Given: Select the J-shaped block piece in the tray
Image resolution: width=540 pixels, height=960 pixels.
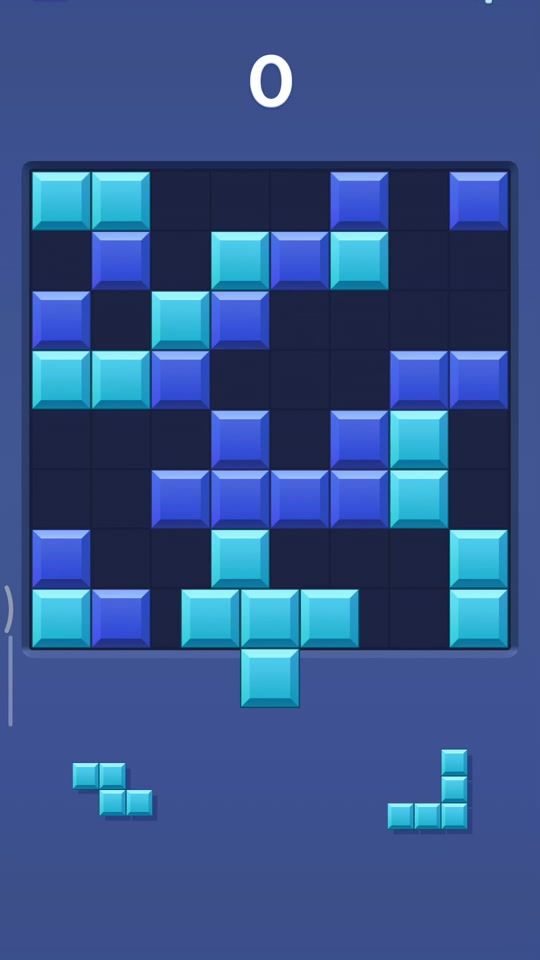Looking at the screenshot, I should pos(429,790).
